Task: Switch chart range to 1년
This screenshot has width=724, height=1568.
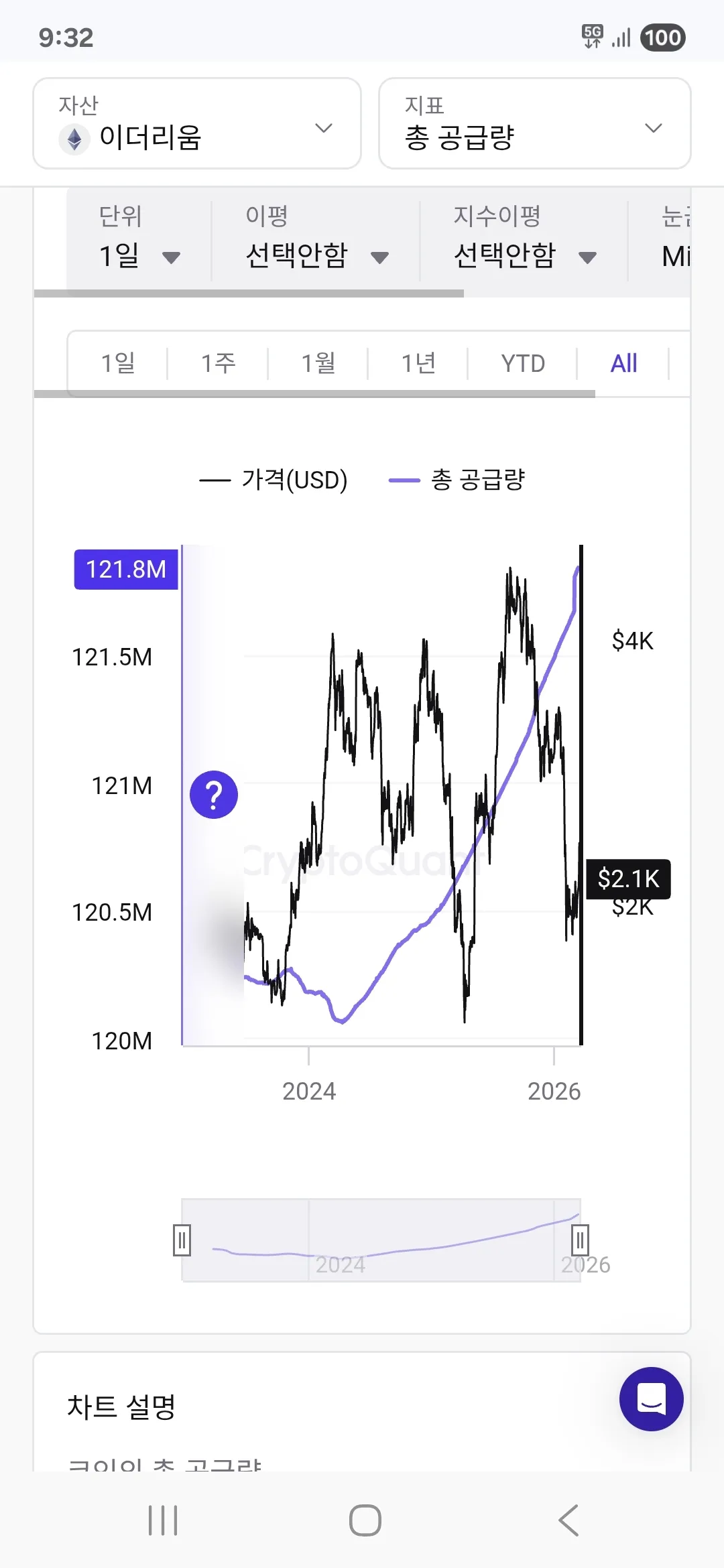Action: pos(418,363)
